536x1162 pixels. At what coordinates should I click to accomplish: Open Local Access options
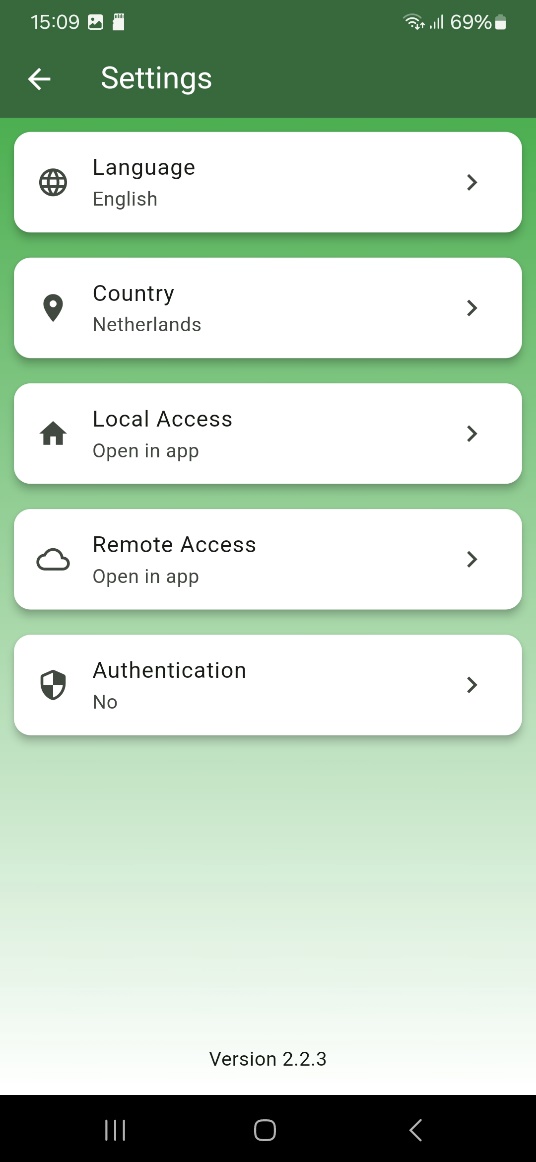(x=268, y=434)
